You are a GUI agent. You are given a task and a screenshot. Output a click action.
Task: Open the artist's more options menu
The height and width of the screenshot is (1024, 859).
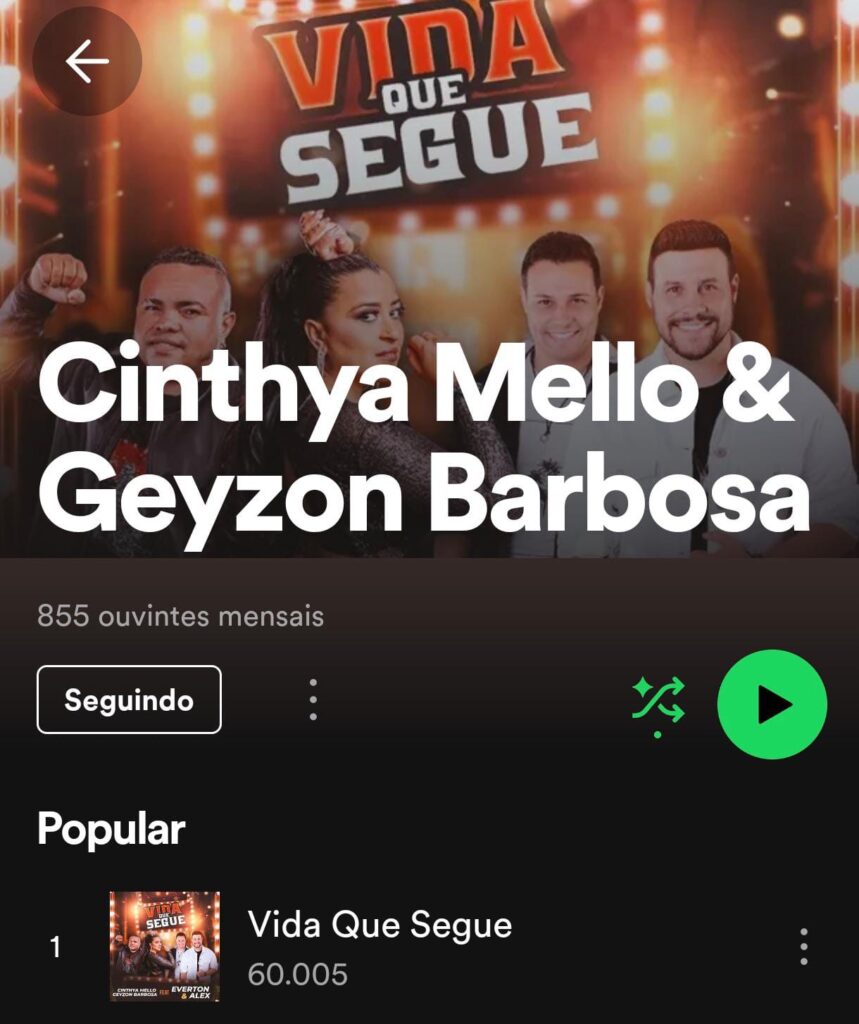tap(313, 700)
